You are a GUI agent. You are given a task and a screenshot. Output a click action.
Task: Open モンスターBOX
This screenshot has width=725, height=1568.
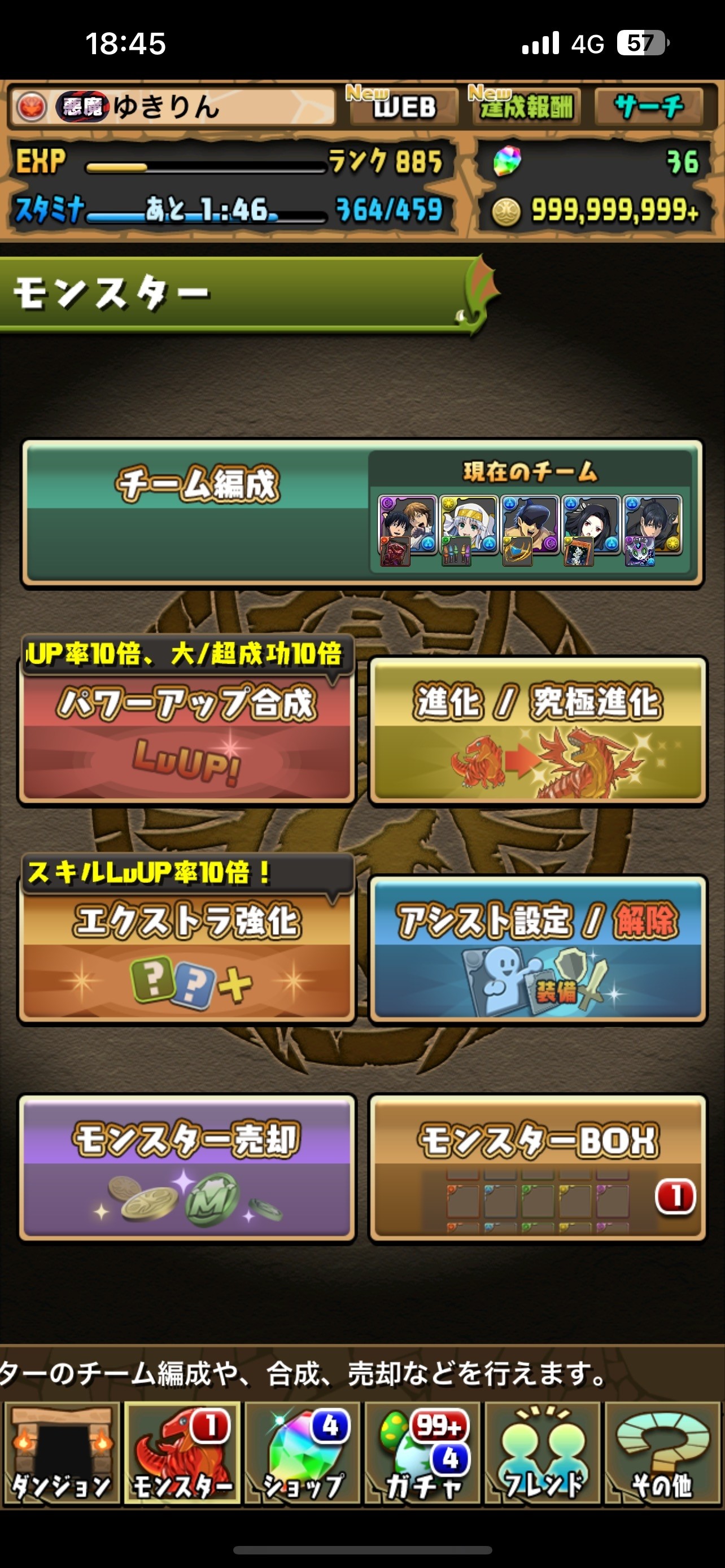coord(538,1167)
